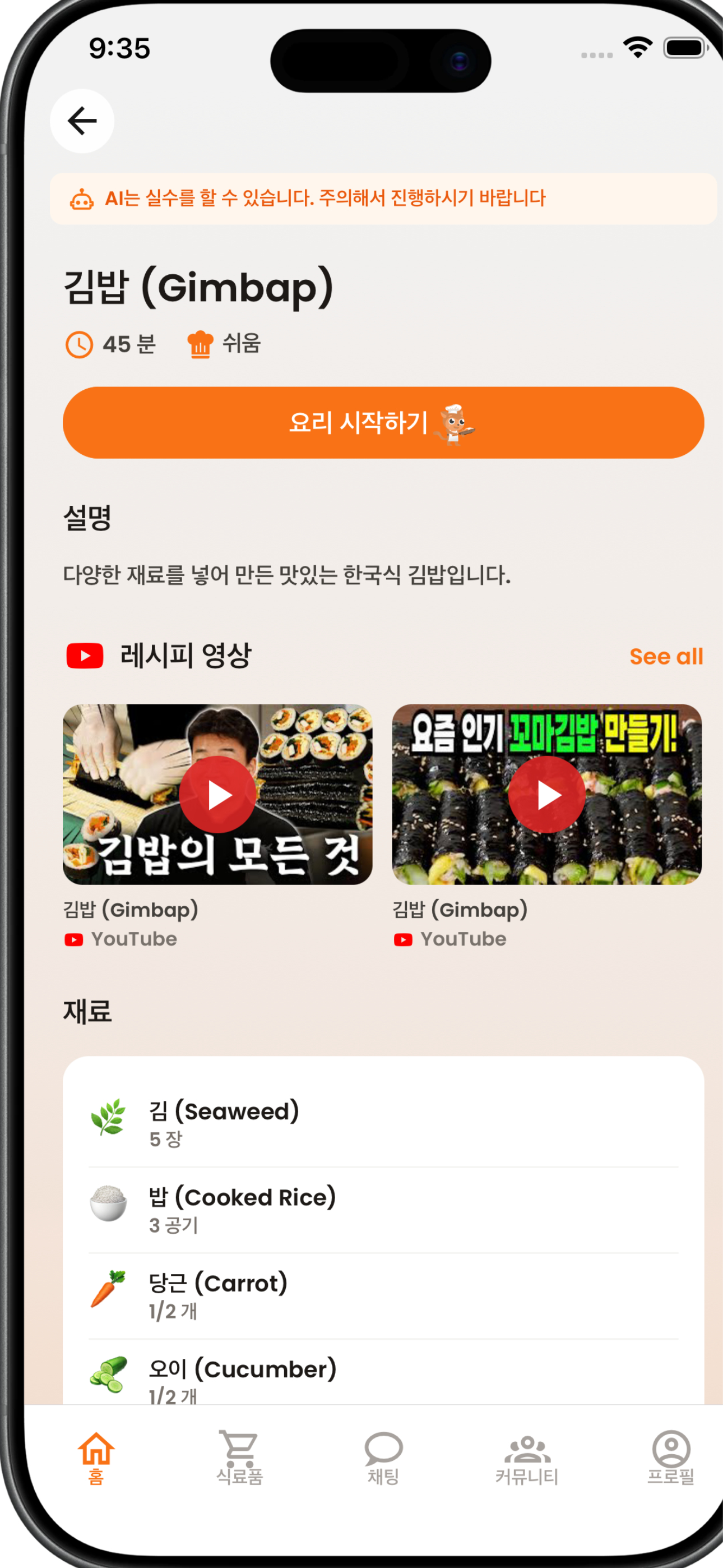
Task: Go to the 프로필 tab
Action: click(671, 1457)
